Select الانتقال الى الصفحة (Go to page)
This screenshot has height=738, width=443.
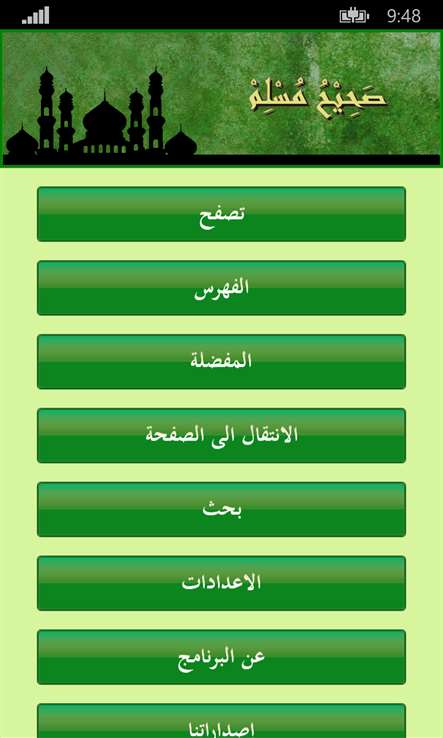point(221,435)
